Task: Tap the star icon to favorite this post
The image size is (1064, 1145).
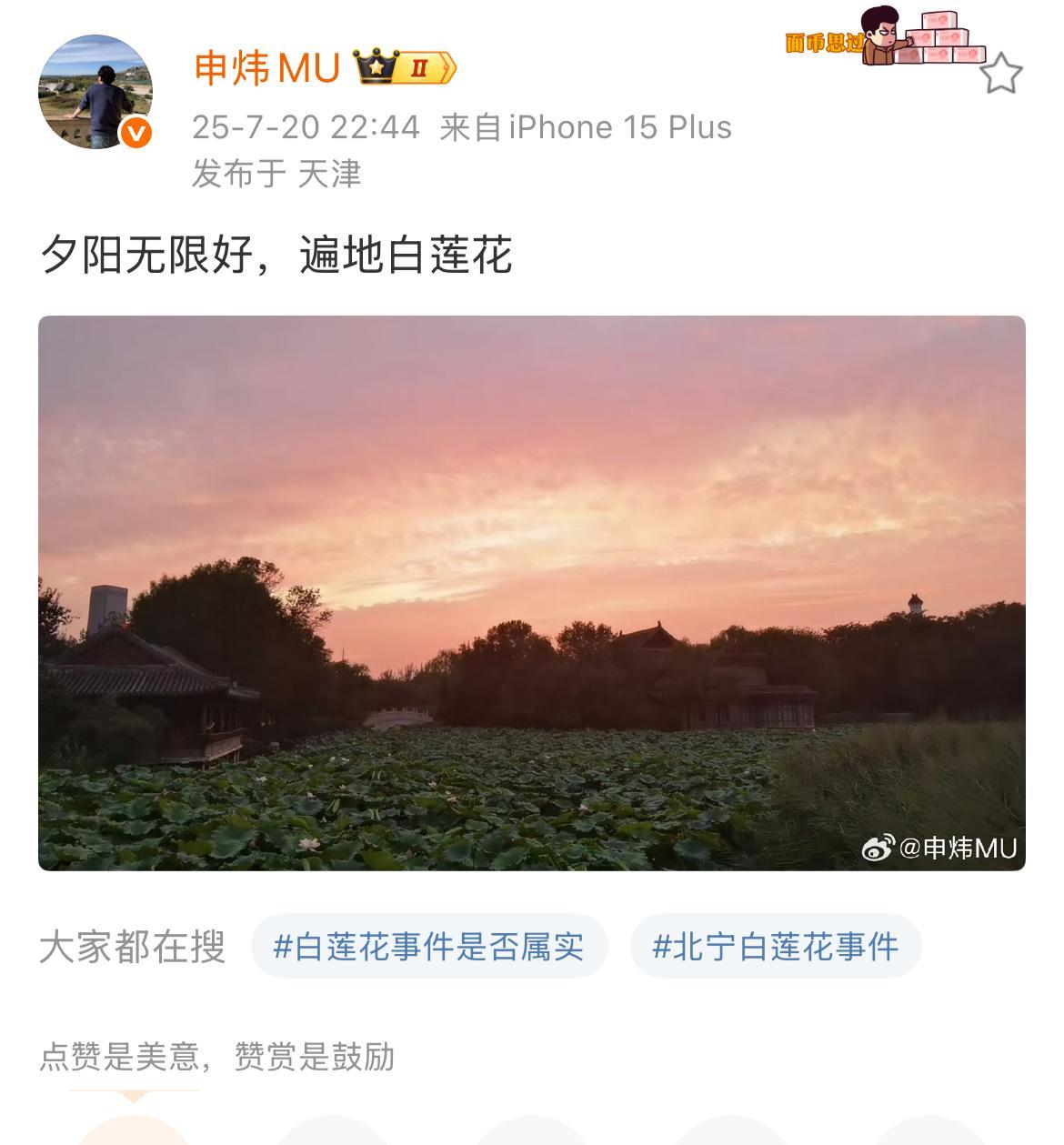Action: point(1001,74)
